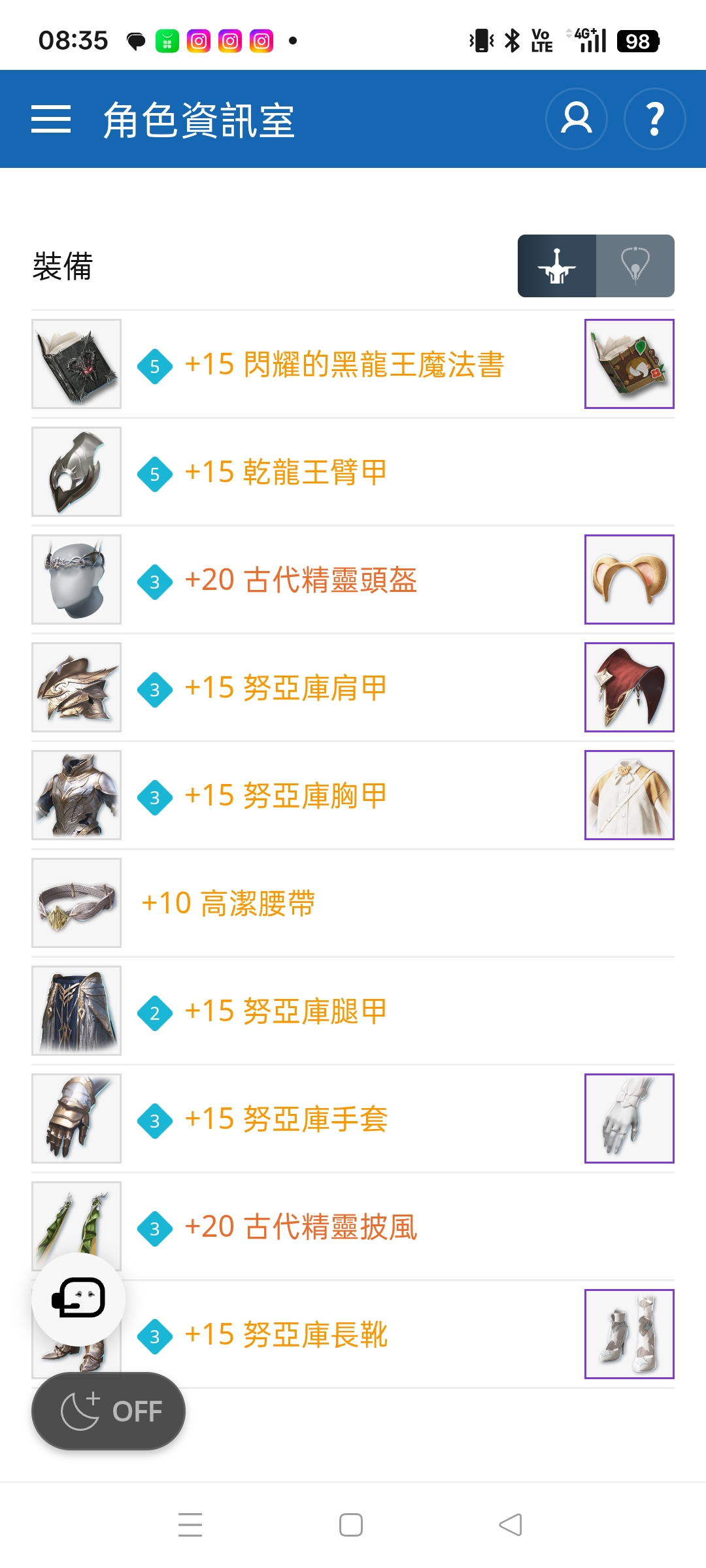Switch to the accessories necklace tab
The image size is (706, 1568).
(x=635, y=266)
